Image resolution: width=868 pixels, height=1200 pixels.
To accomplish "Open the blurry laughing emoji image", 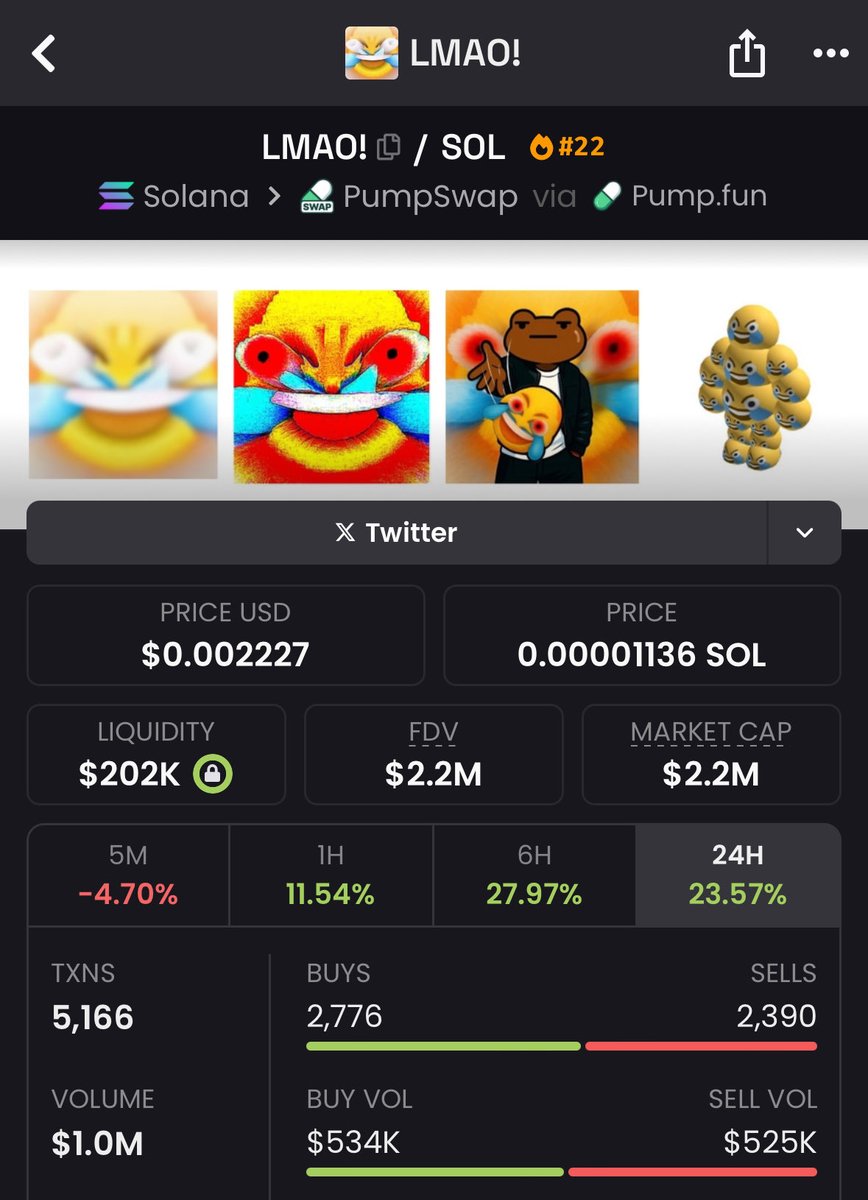I will pyautogui.click(x=123, y=385).
